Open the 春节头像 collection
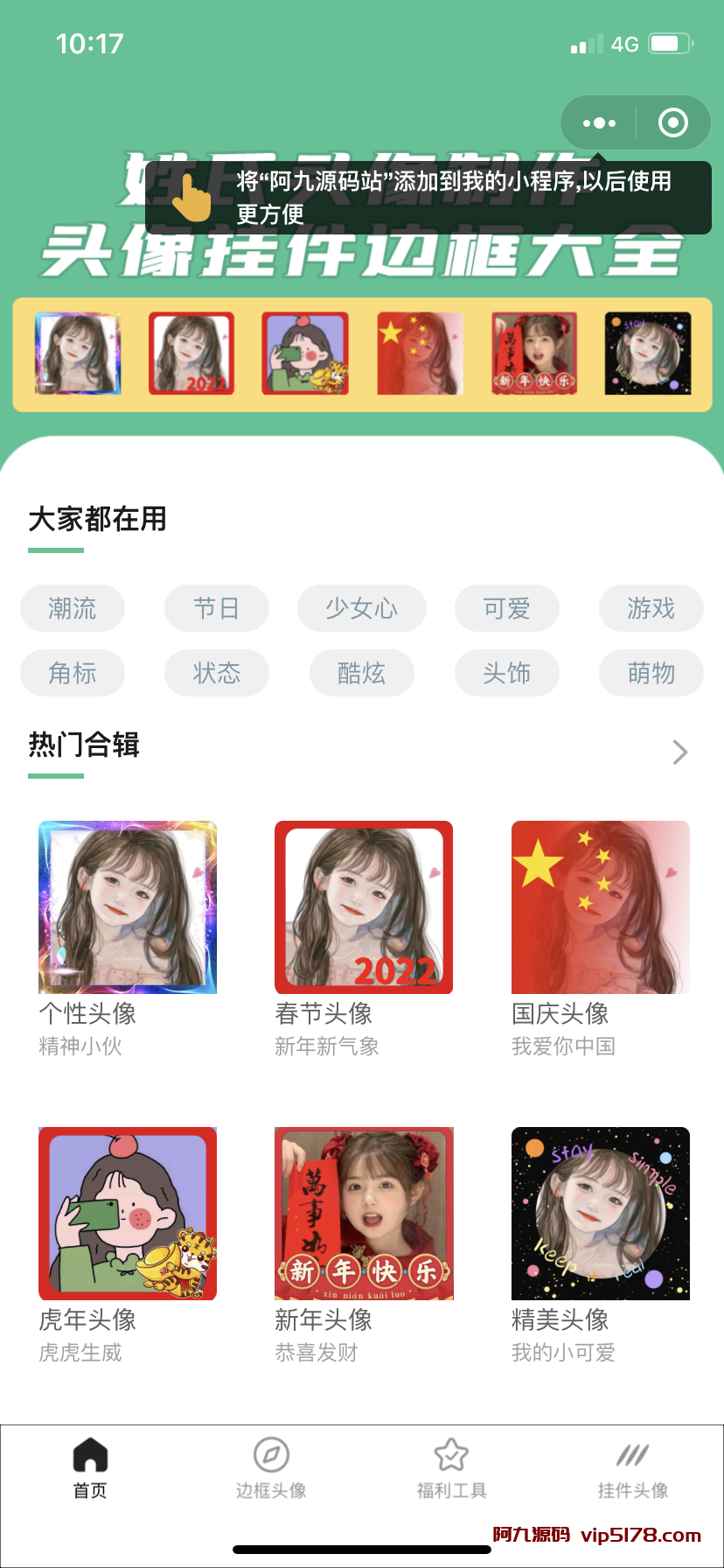Image resolution: width=724 pixels, height=1568 pixels. coord(364,907)
